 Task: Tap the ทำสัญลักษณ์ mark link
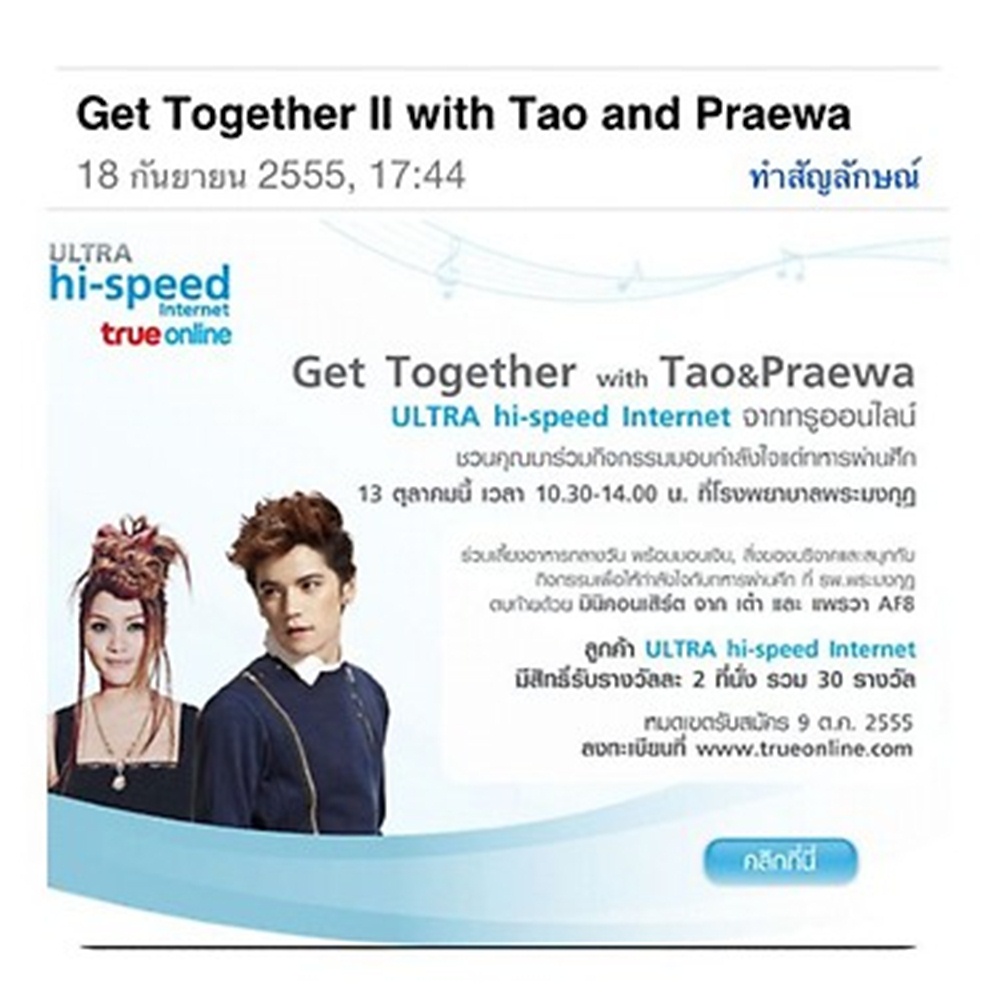coord(834,178)
